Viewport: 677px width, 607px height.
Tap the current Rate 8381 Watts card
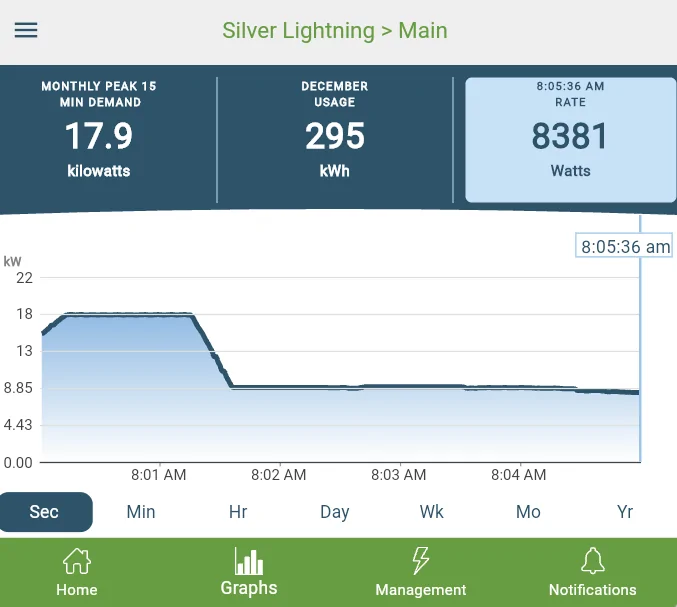[x=570, y=139]
